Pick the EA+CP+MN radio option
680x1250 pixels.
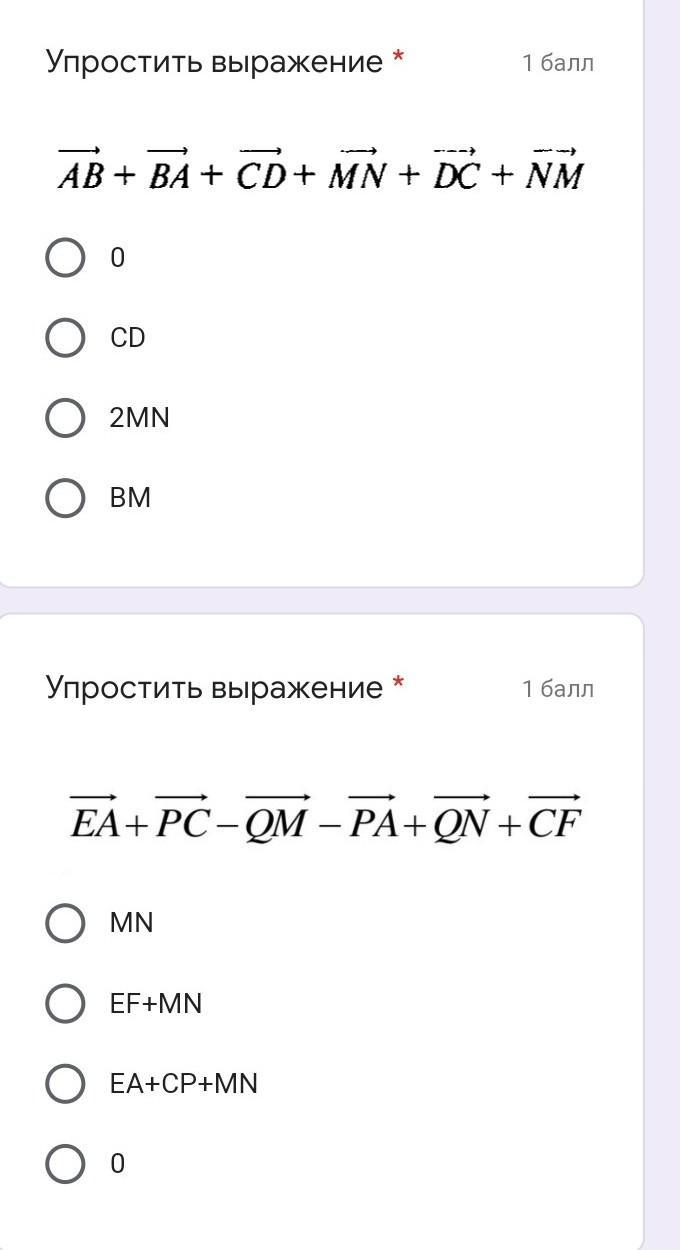(x=65, y=1083)
